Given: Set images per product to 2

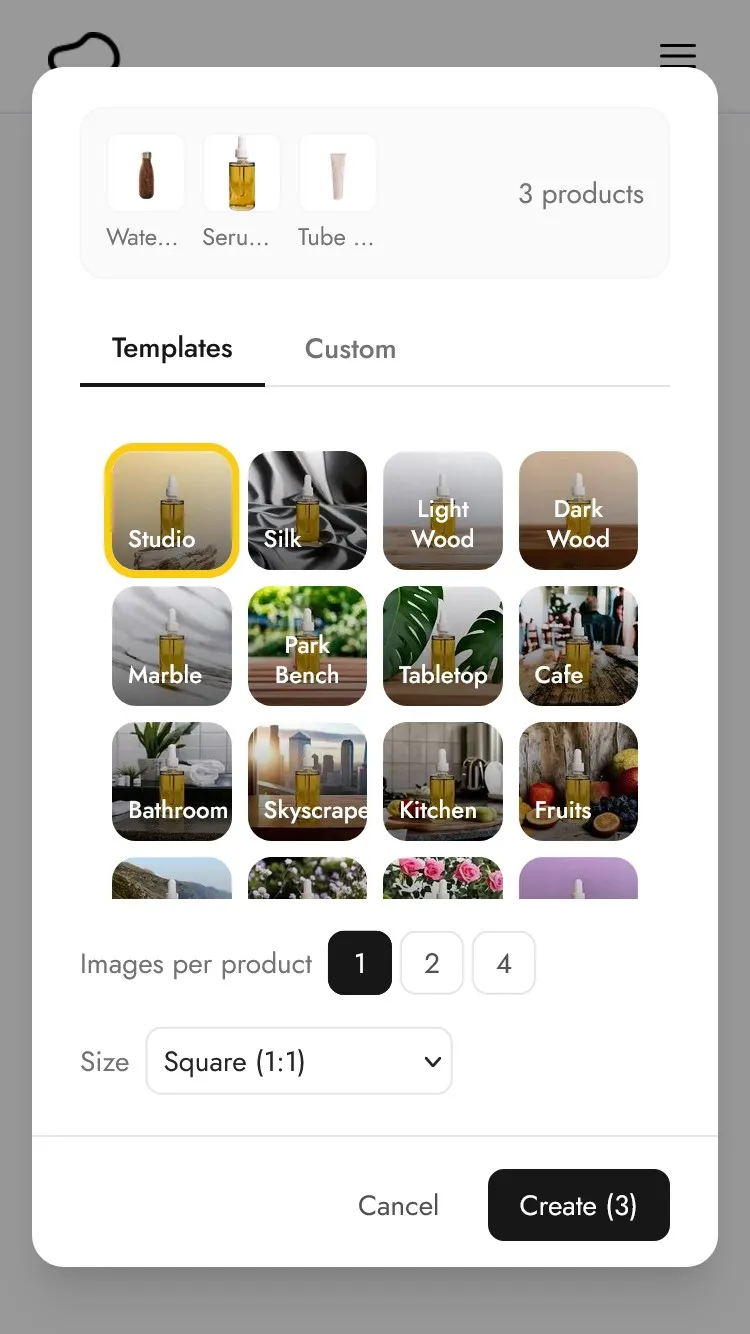Looking at the screenshot, I should tap(431, 963).
